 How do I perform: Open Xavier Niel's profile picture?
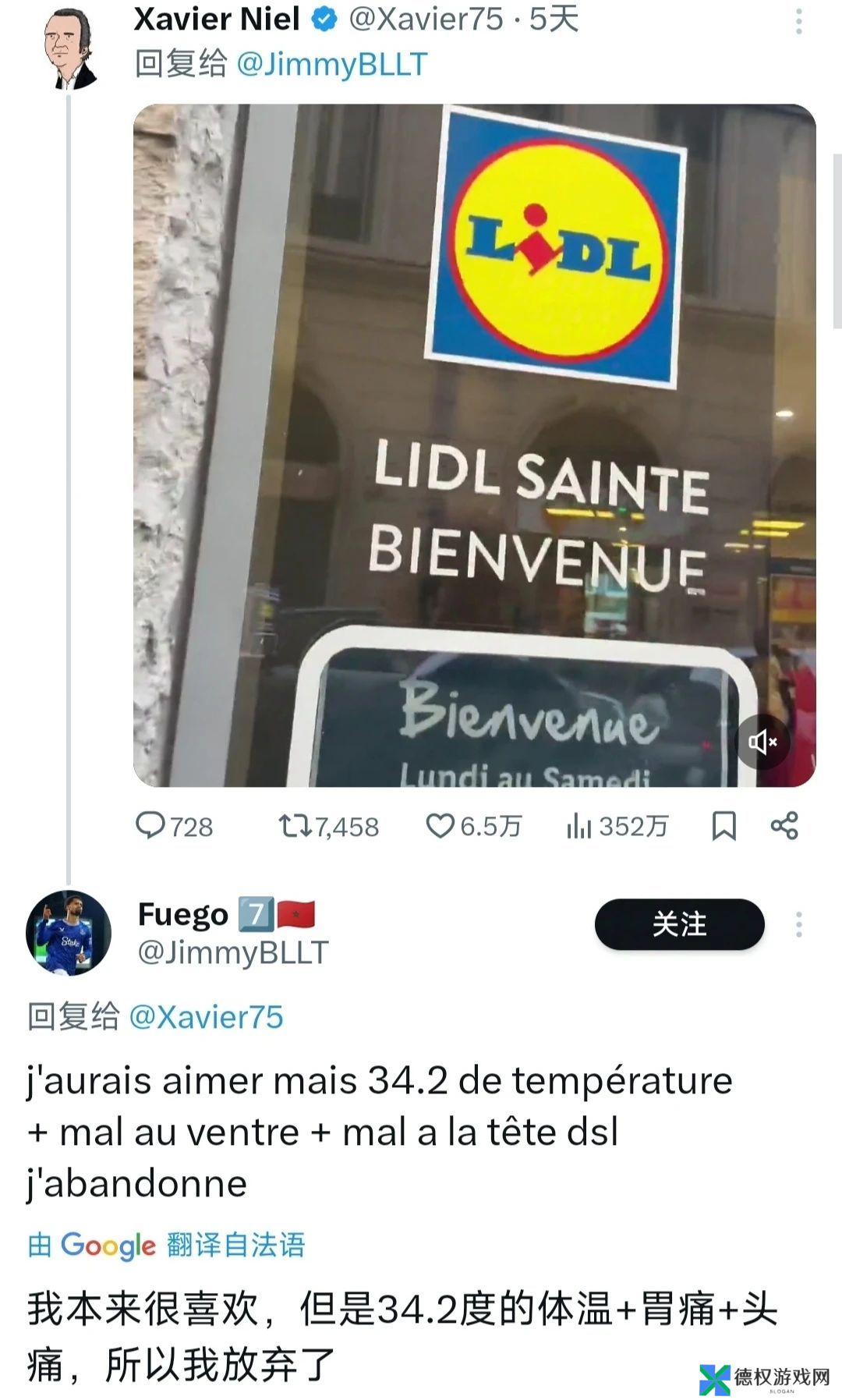(x=68, y=48)
